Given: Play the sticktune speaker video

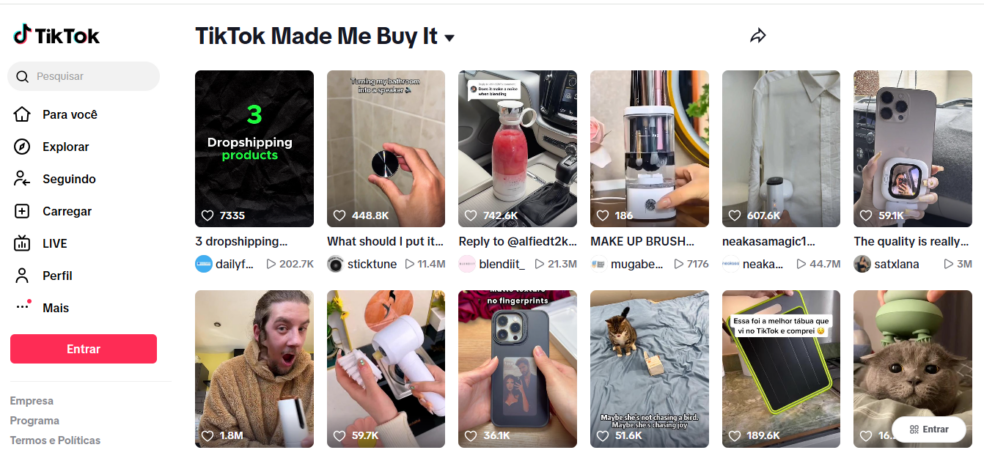Looking at the screenshot, I should [385, 148].
